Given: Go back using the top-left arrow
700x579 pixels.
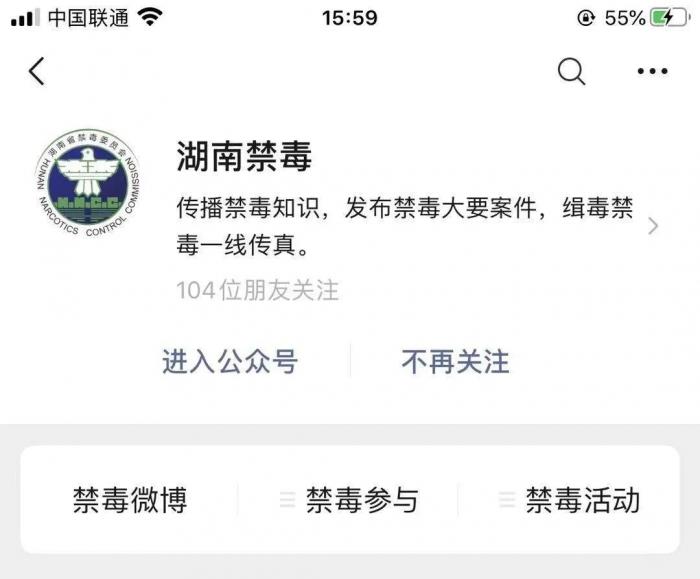Looking at the screenshot, I should pos(37,71).
